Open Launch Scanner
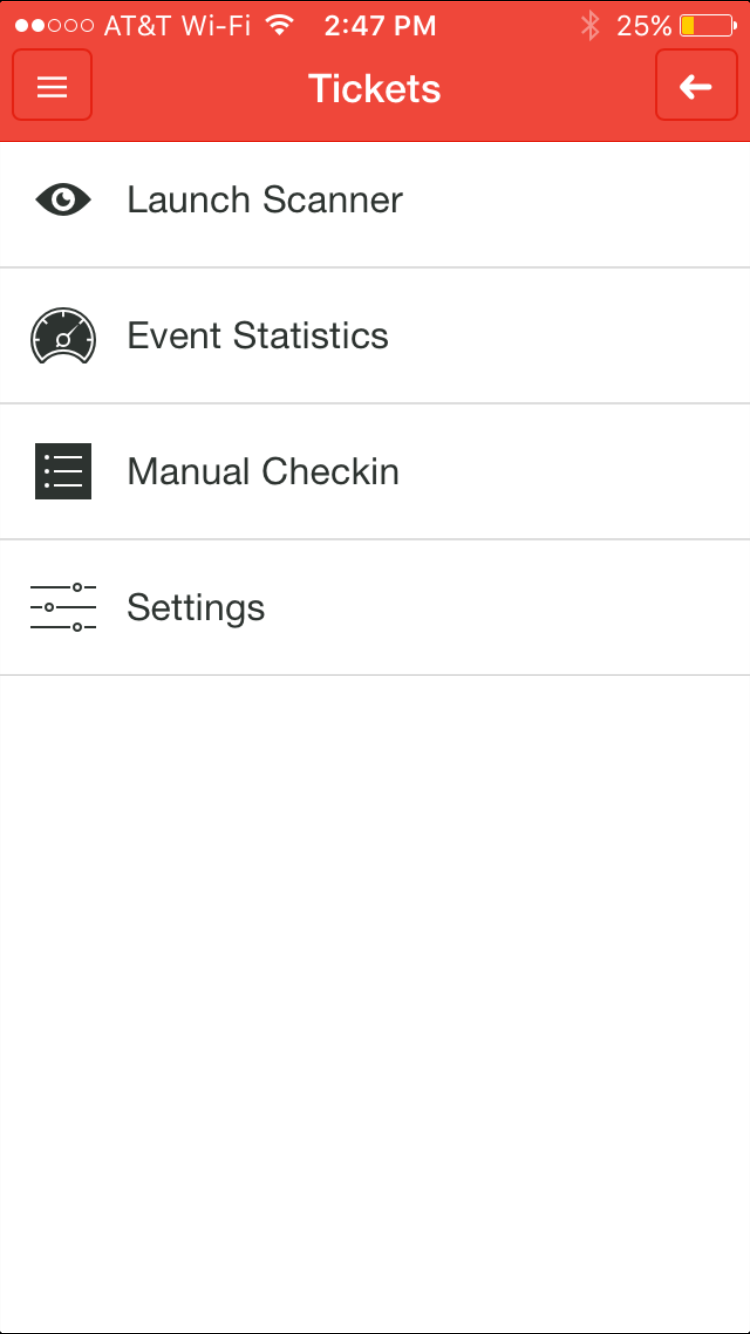 [x=375, y=200]
